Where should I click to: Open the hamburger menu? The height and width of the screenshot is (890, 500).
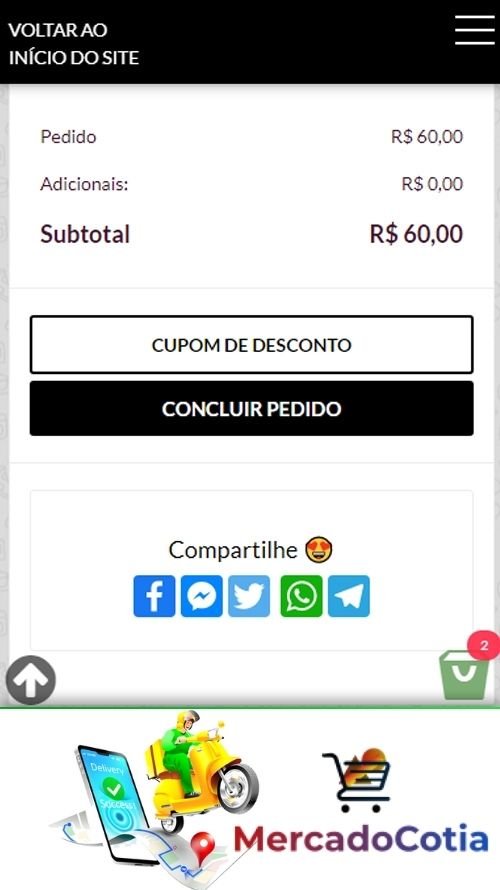click(475, 30)
